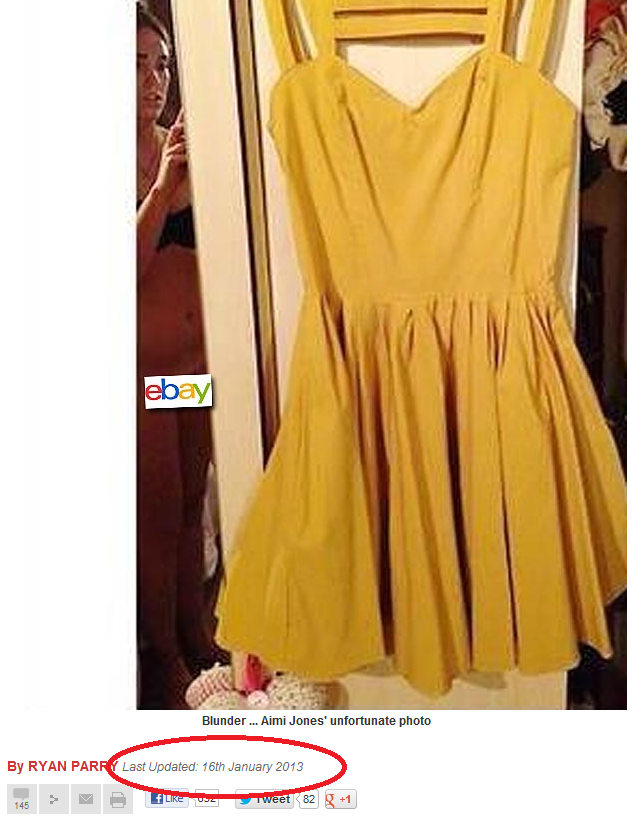Open author Ryan Parry's link
This screenshot has height=824, width=641.
62,766
